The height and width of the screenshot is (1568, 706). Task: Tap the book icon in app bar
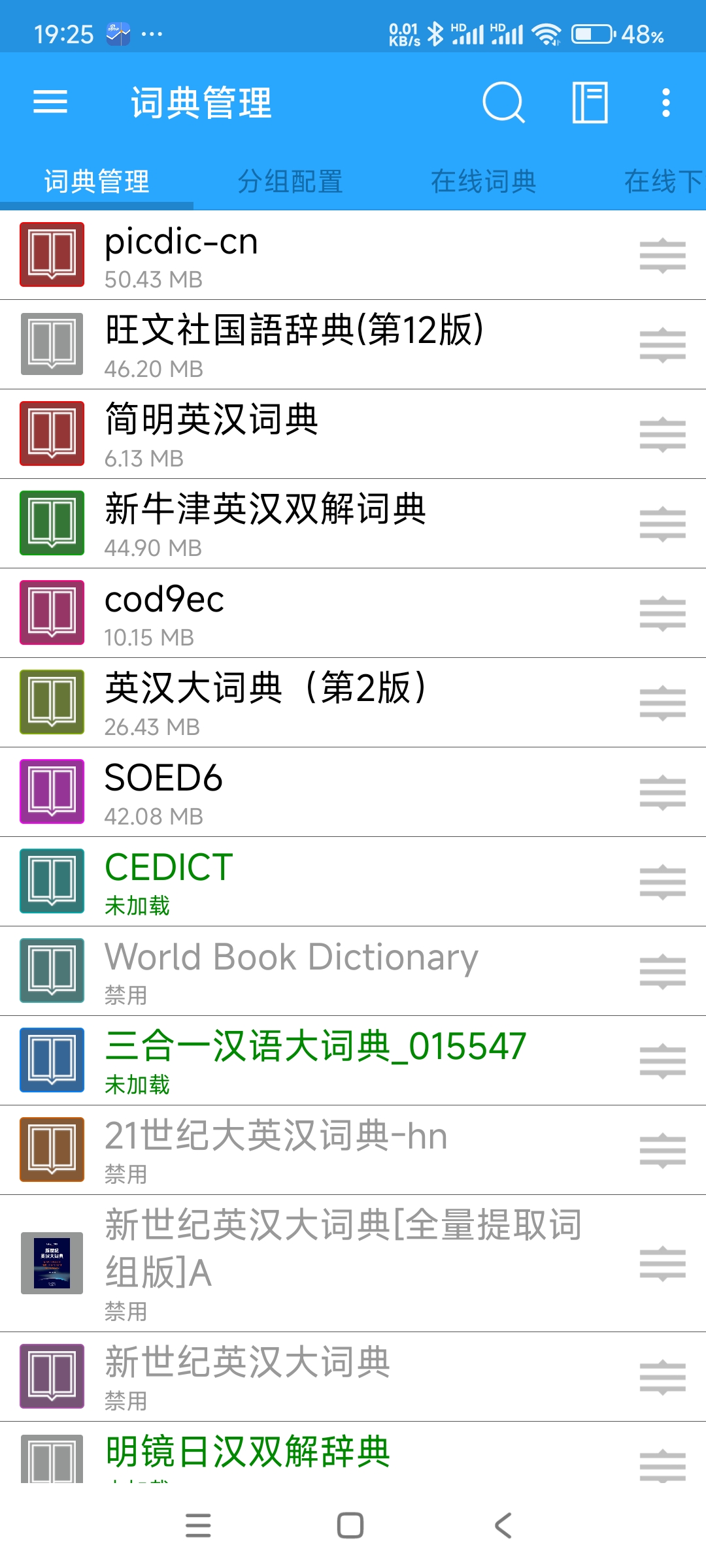click(x=590, y=102)
